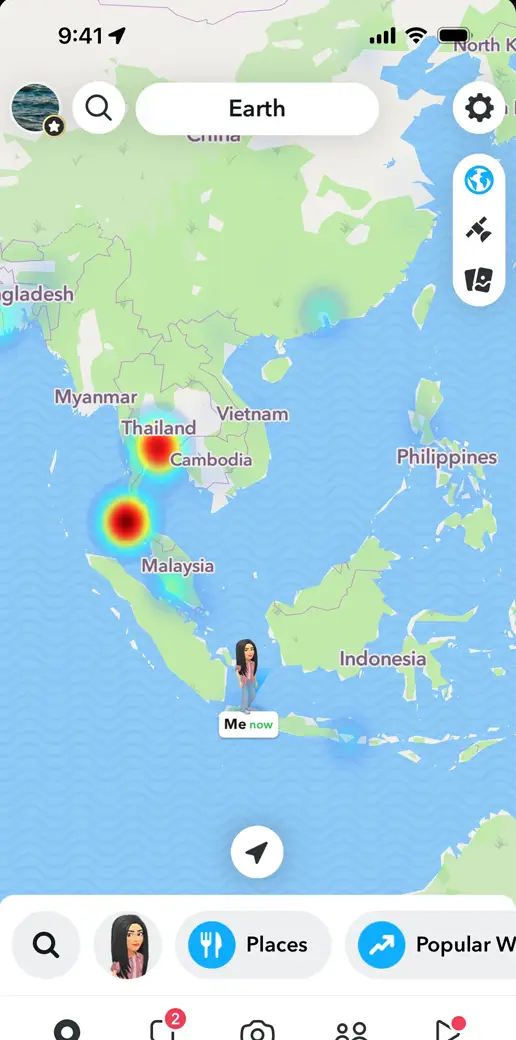This screenshot has width=516, height=1040.
Task: Tap my Bitmoji on the map
Action: click(x=247, y=675)
